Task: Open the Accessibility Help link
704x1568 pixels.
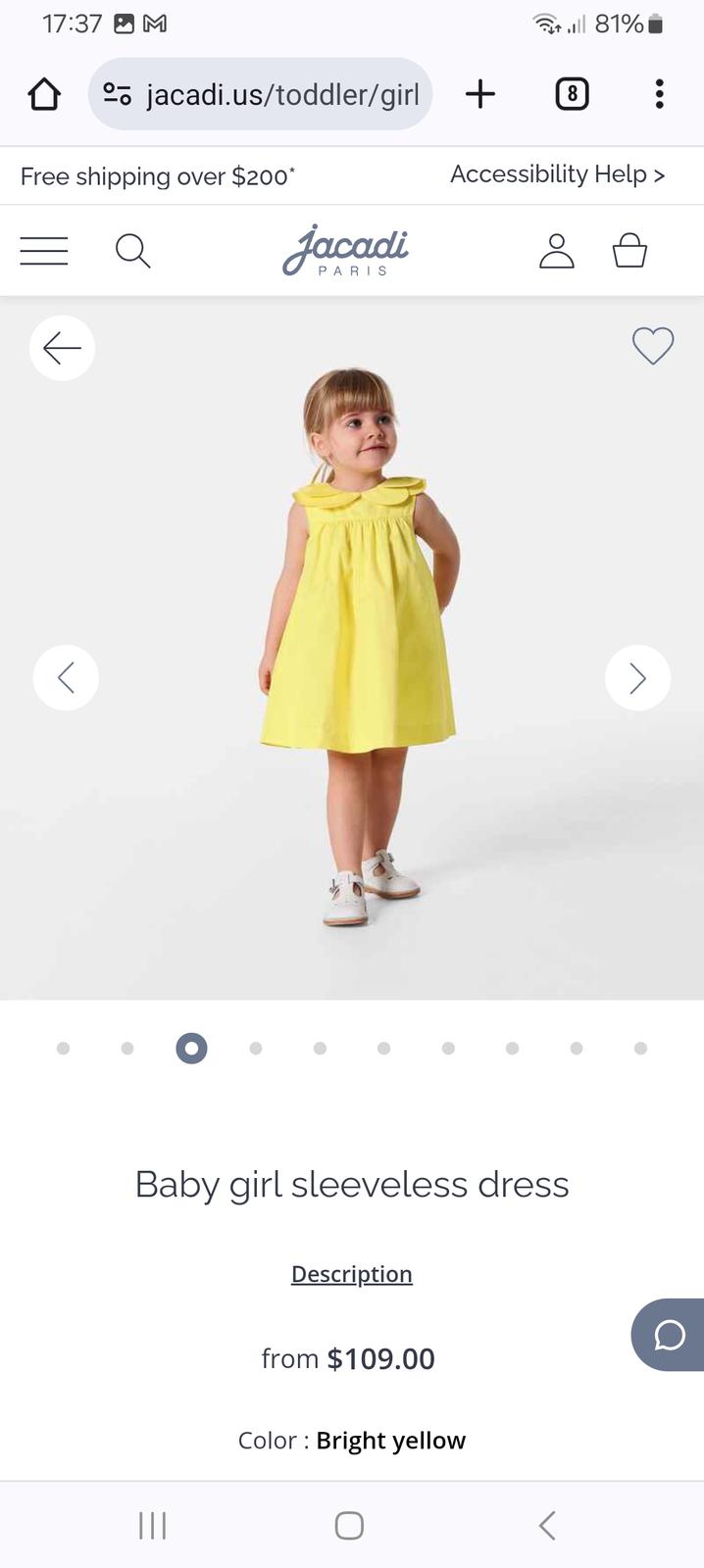Action: 557,174
